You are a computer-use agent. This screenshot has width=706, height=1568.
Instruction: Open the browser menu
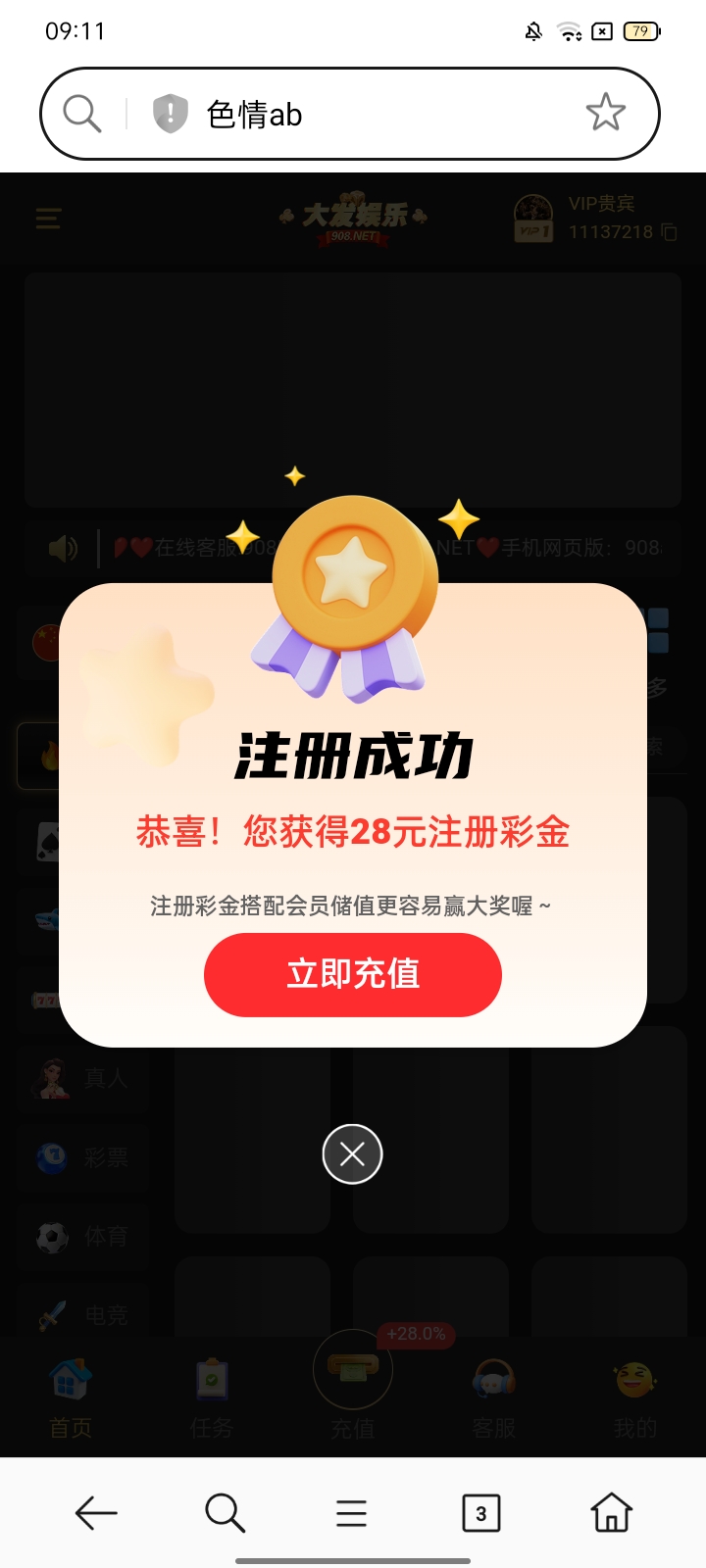(x=351, y=1513)
